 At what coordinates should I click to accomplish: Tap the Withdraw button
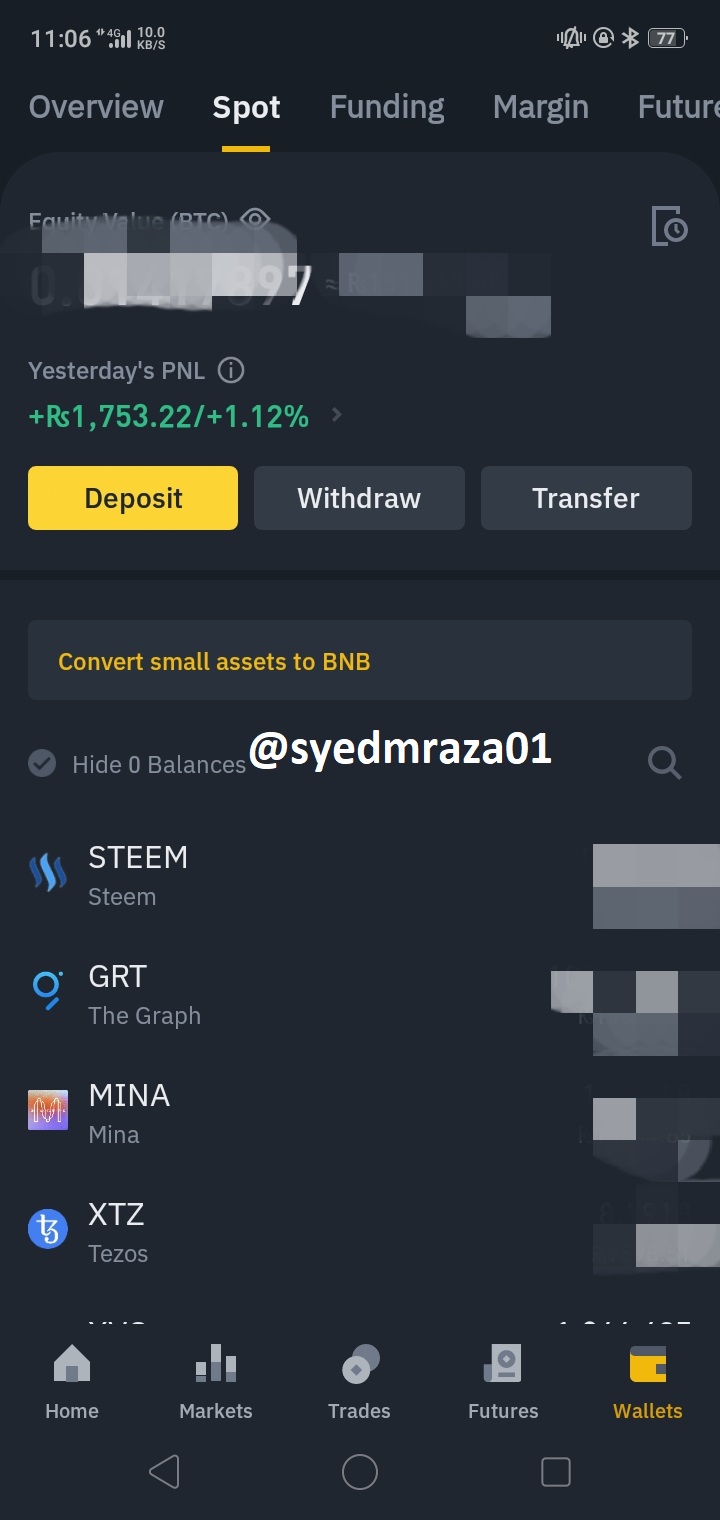359,498
